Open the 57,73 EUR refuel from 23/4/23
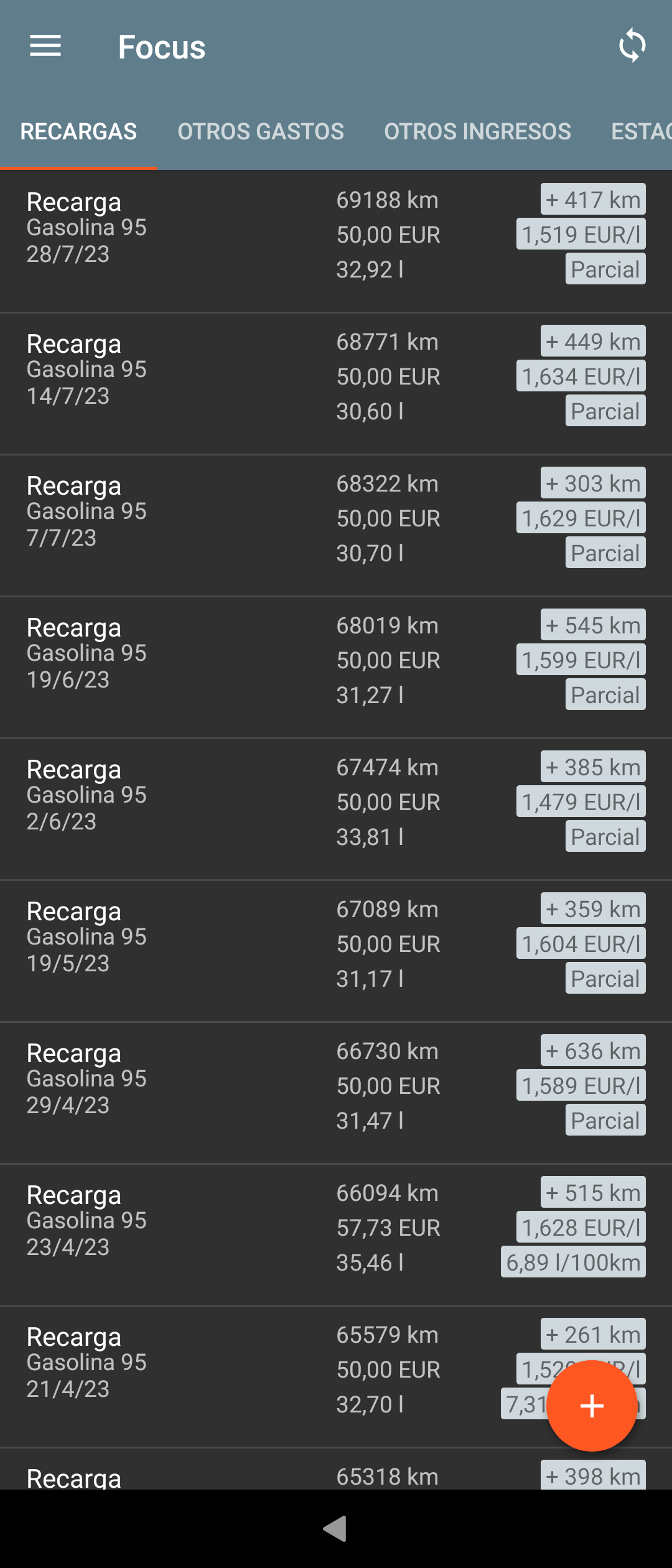Screen dimensions: 672x1568 click(x=249, y=1234)
